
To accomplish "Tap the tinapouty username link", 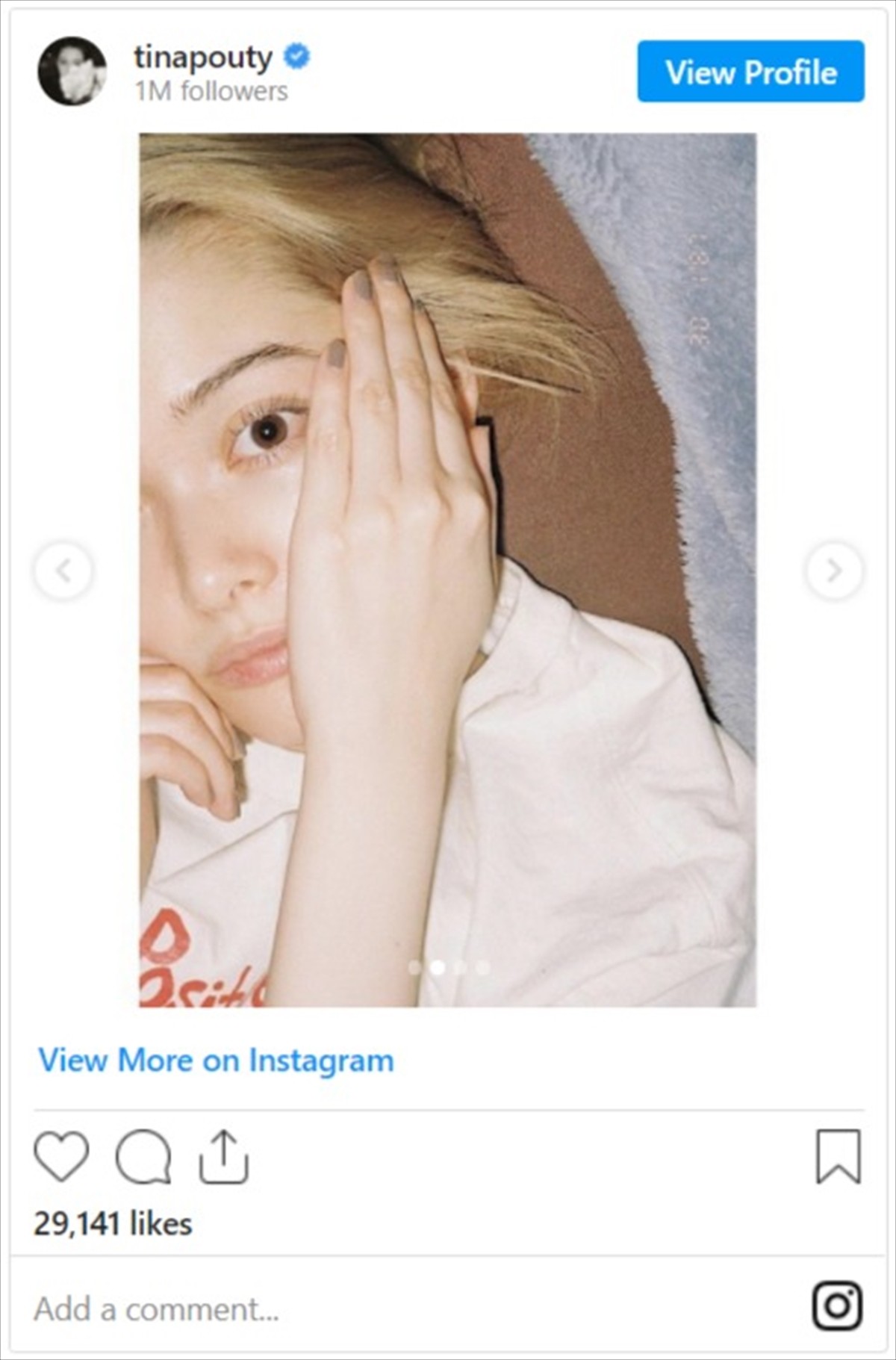I will [x=203, y=57].
